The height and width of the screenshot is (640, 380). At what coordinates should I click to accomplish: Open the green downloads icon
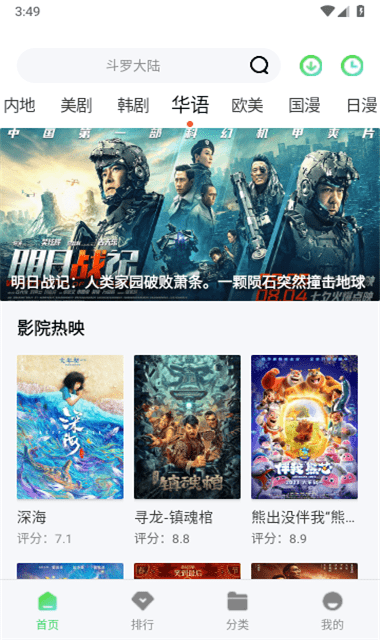(311, 66)
